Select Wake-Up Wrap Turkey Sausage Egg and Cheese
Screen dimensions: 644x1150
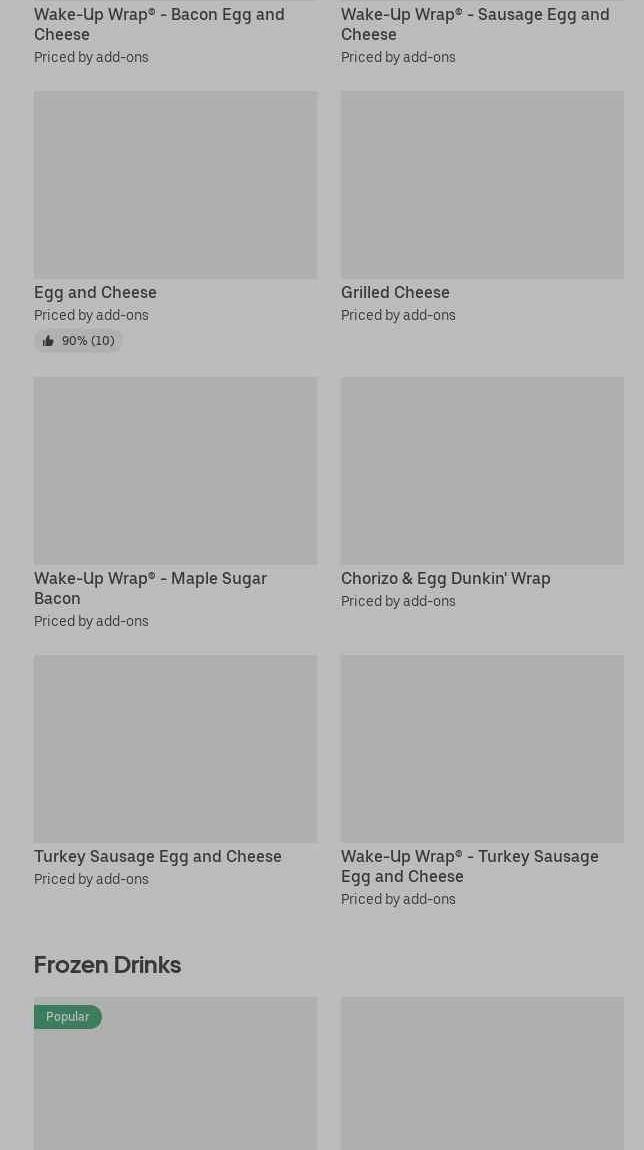pyautogui.click(x=482, y=781)
